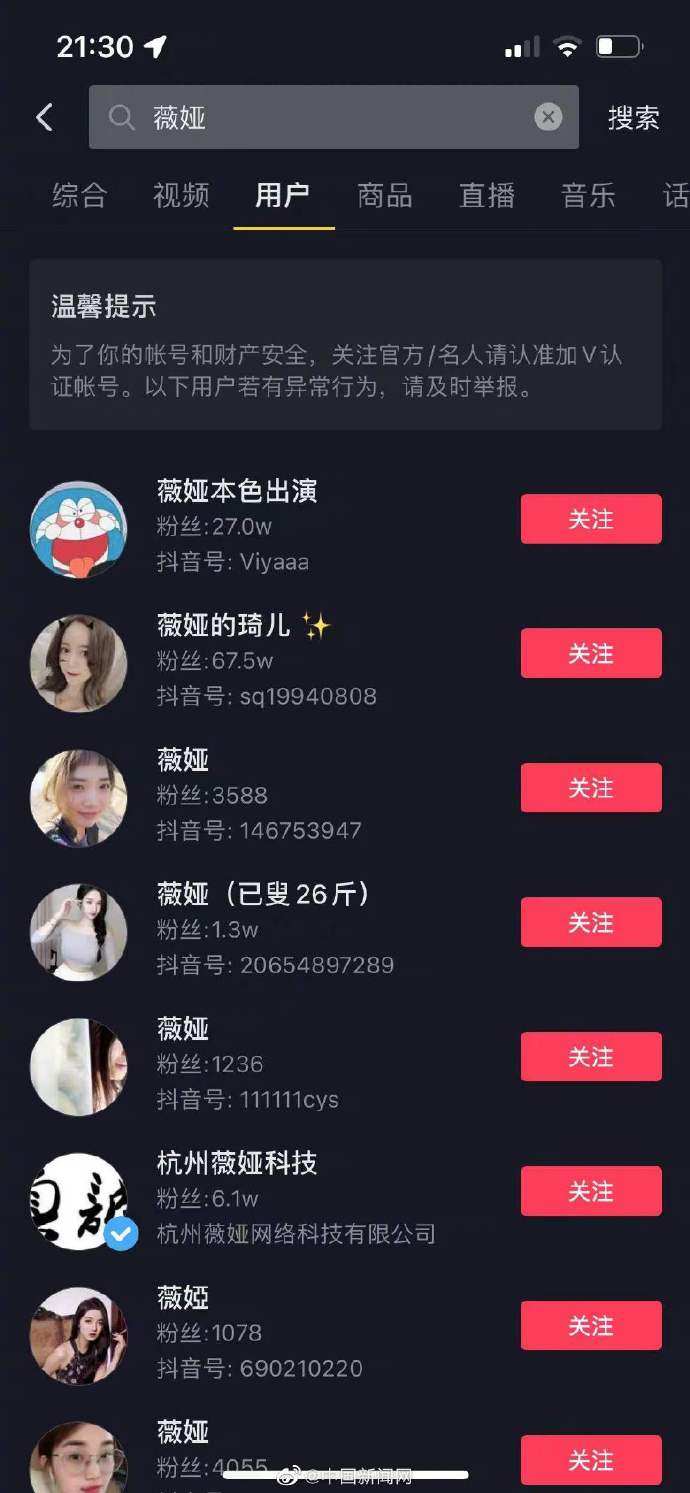
Task: Follow the account with ID 146753947
Action: pos(591,788)
